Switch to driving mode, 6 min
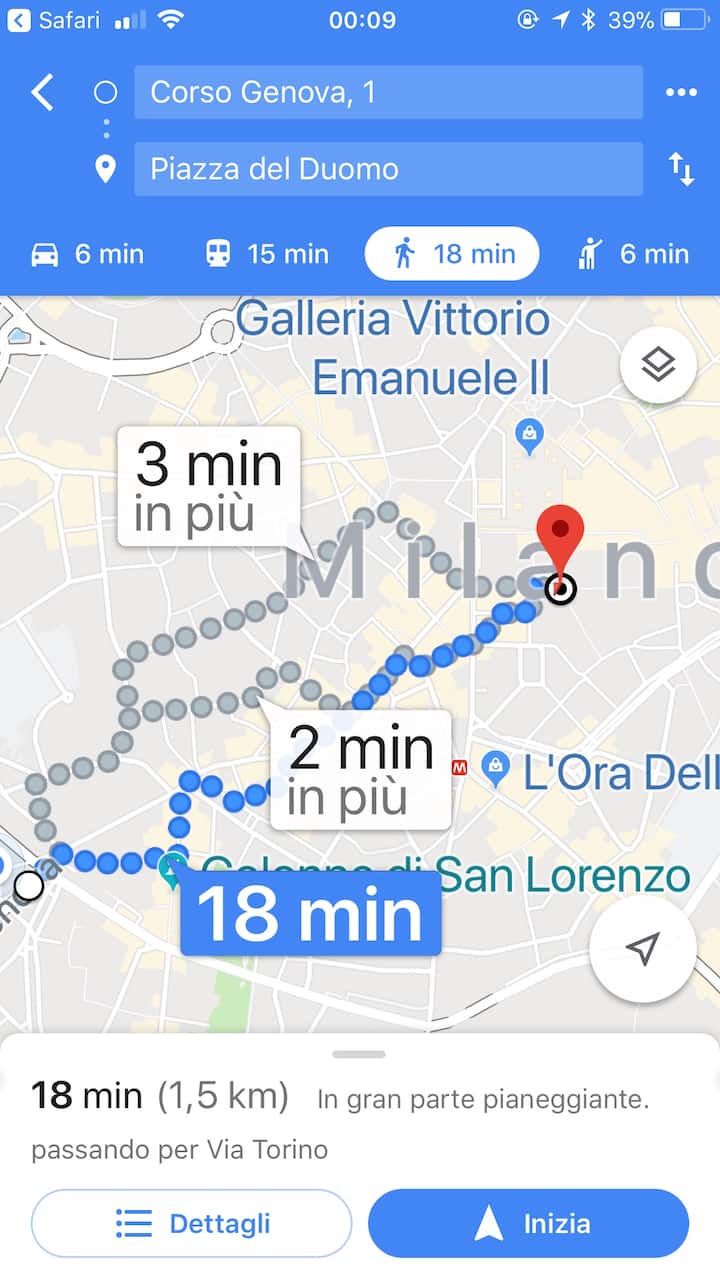The height and width of the screenshot is (1281, 720). pos(87,254)
